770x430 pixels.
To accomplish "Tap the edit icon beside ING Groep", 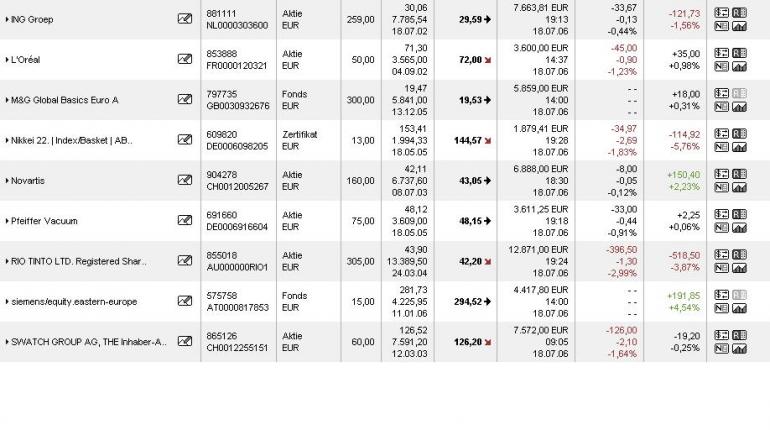I will tap(184, 19).
